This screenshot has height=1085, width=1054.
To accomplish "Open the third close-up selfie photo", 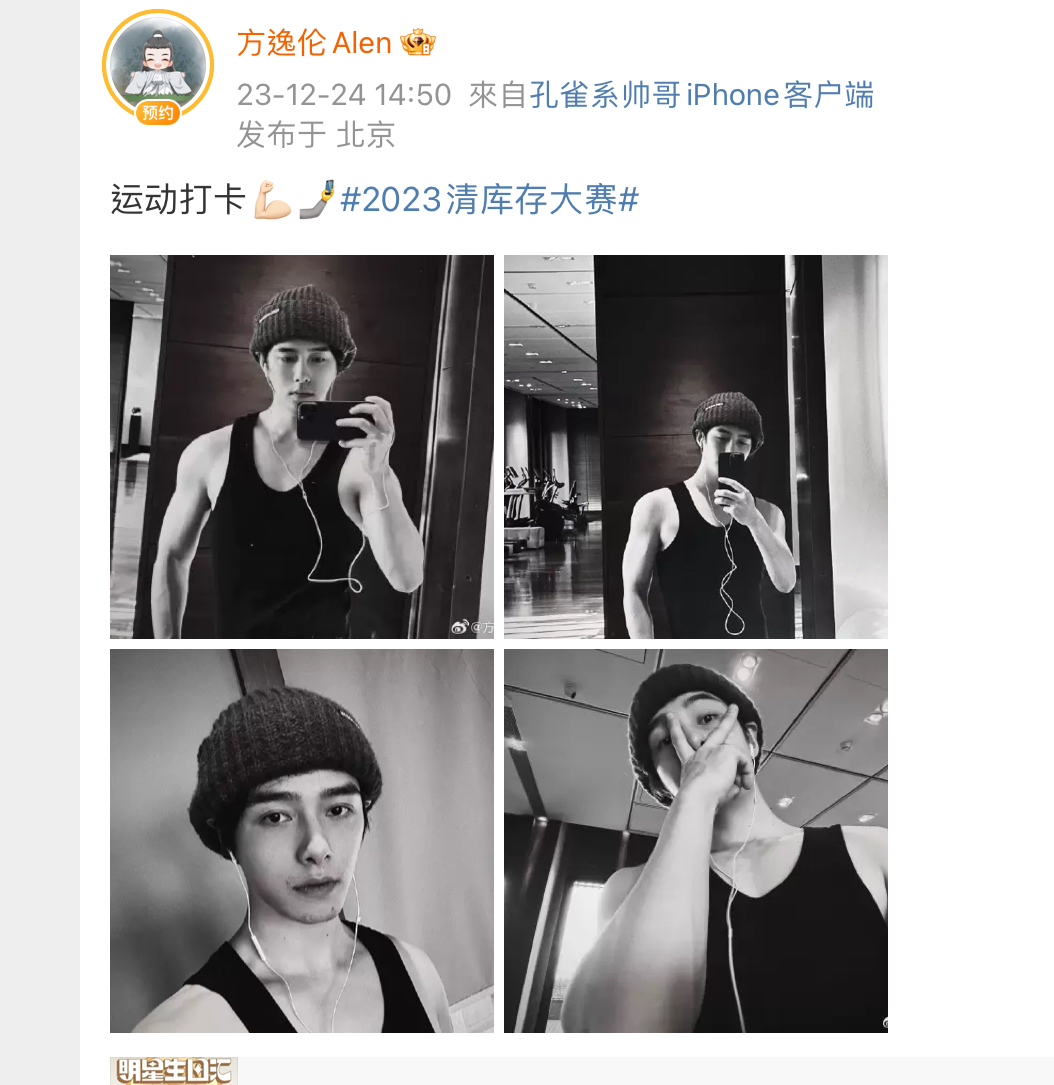I will tap(301, 840).
